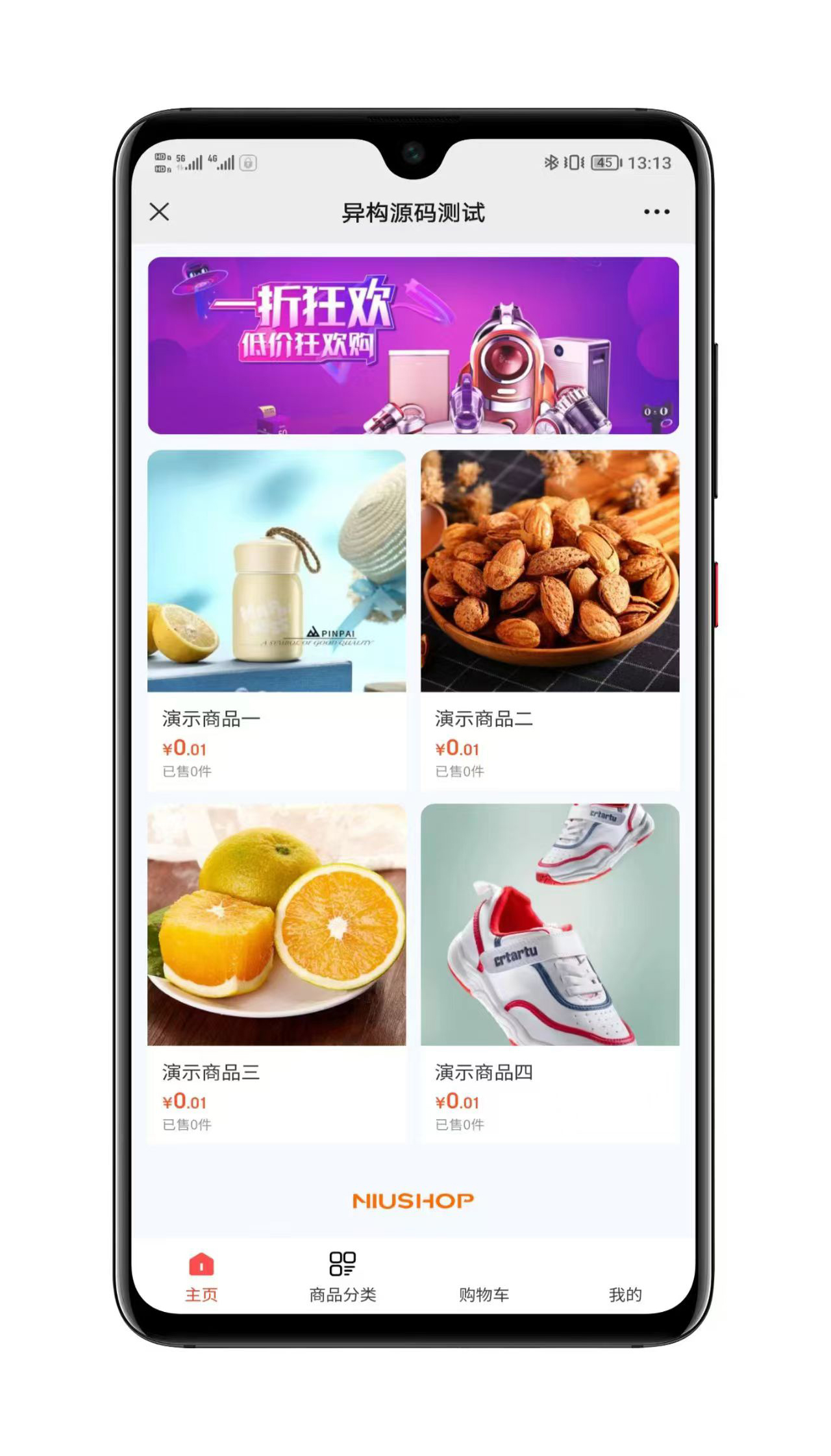The width and height of the screenshot is (831, 1456).
Task: Tap the Bluetooth icon in the status bar
Action: [x=552, y=164]
